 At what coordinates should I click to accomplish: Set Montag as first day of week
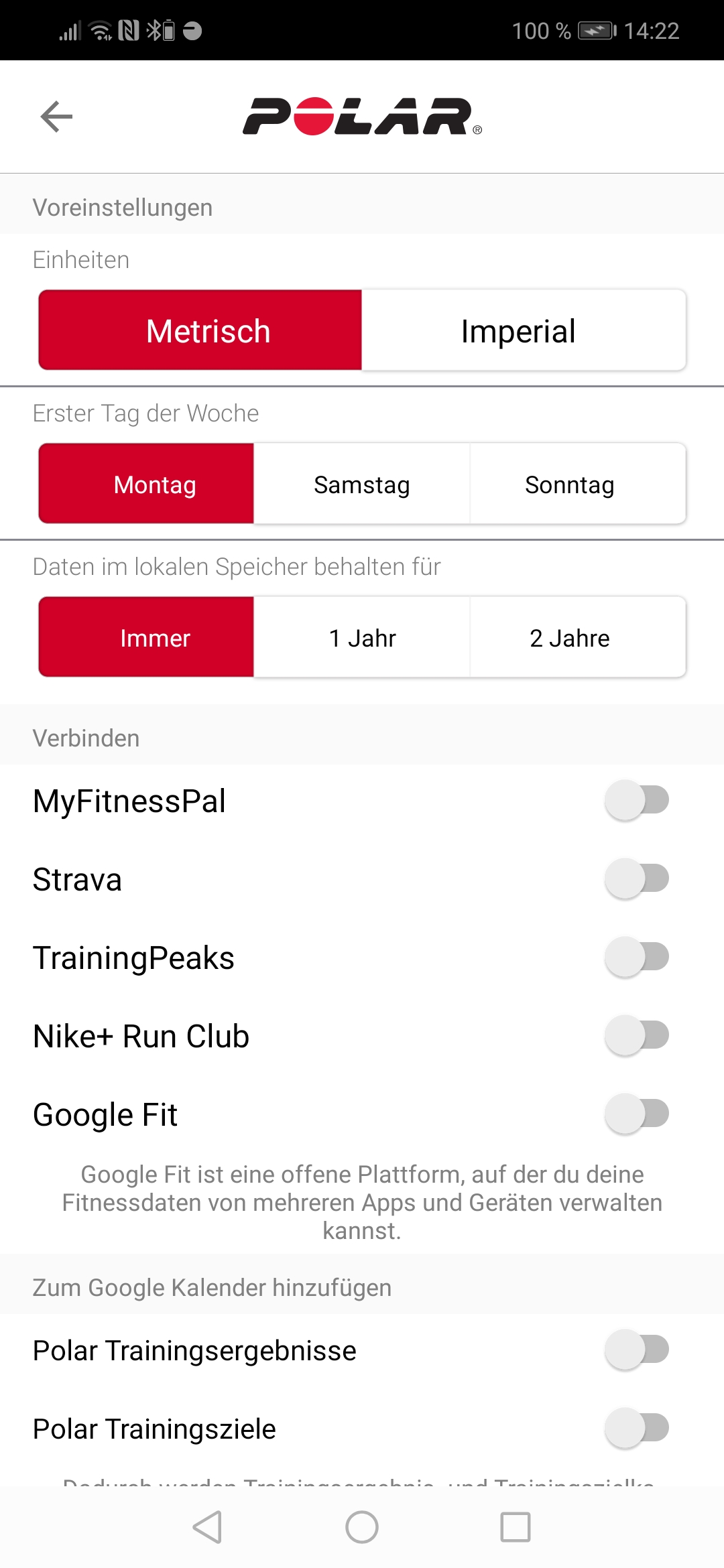tap(147, 484)
